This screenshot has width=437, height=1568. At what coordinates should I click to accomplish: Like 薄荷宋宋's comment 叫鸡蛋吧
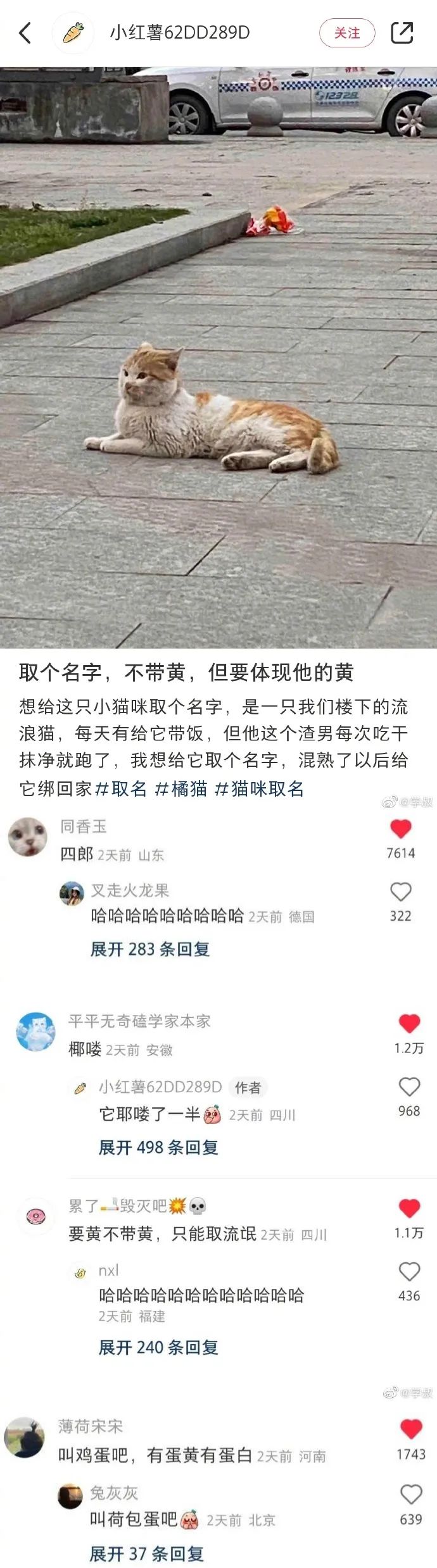click(x=411, y=1429)
